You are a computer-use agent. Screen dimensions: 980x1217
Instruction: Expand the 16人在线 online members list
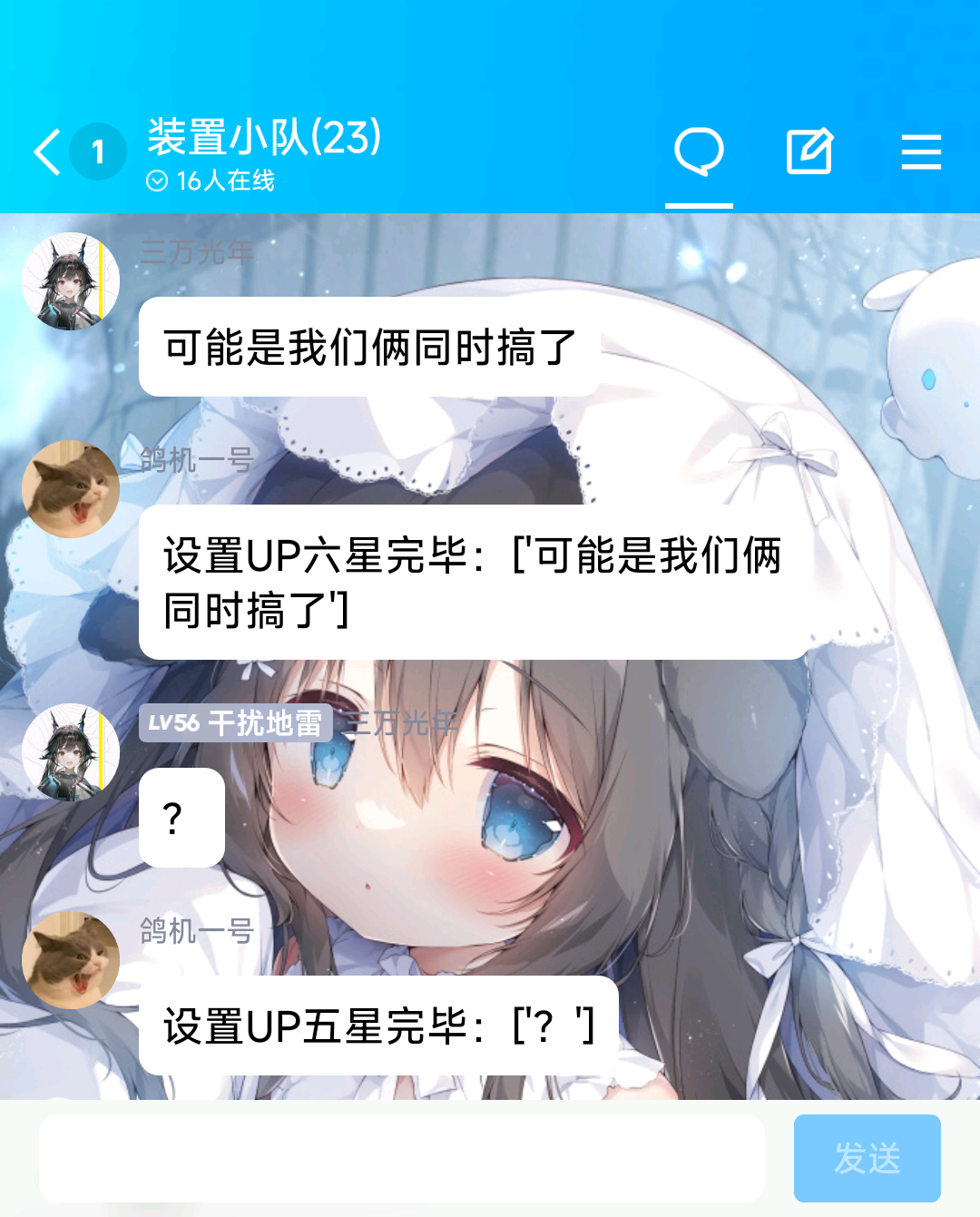(211, 181)
